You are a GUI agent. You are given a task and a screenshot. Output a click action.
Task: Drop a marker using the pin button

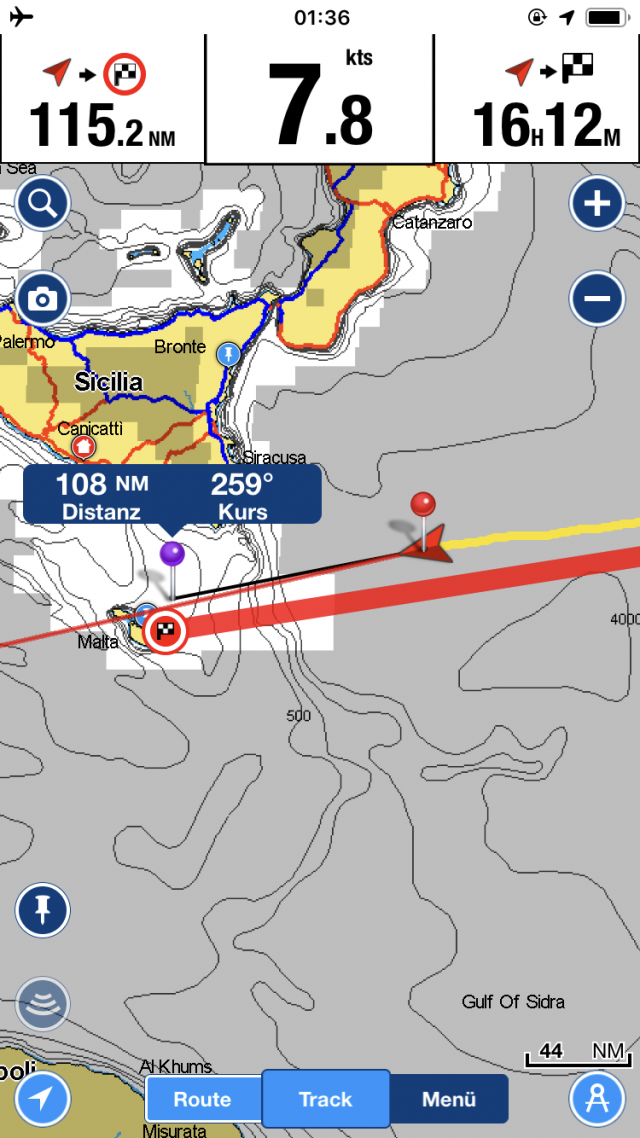(42, 910)
